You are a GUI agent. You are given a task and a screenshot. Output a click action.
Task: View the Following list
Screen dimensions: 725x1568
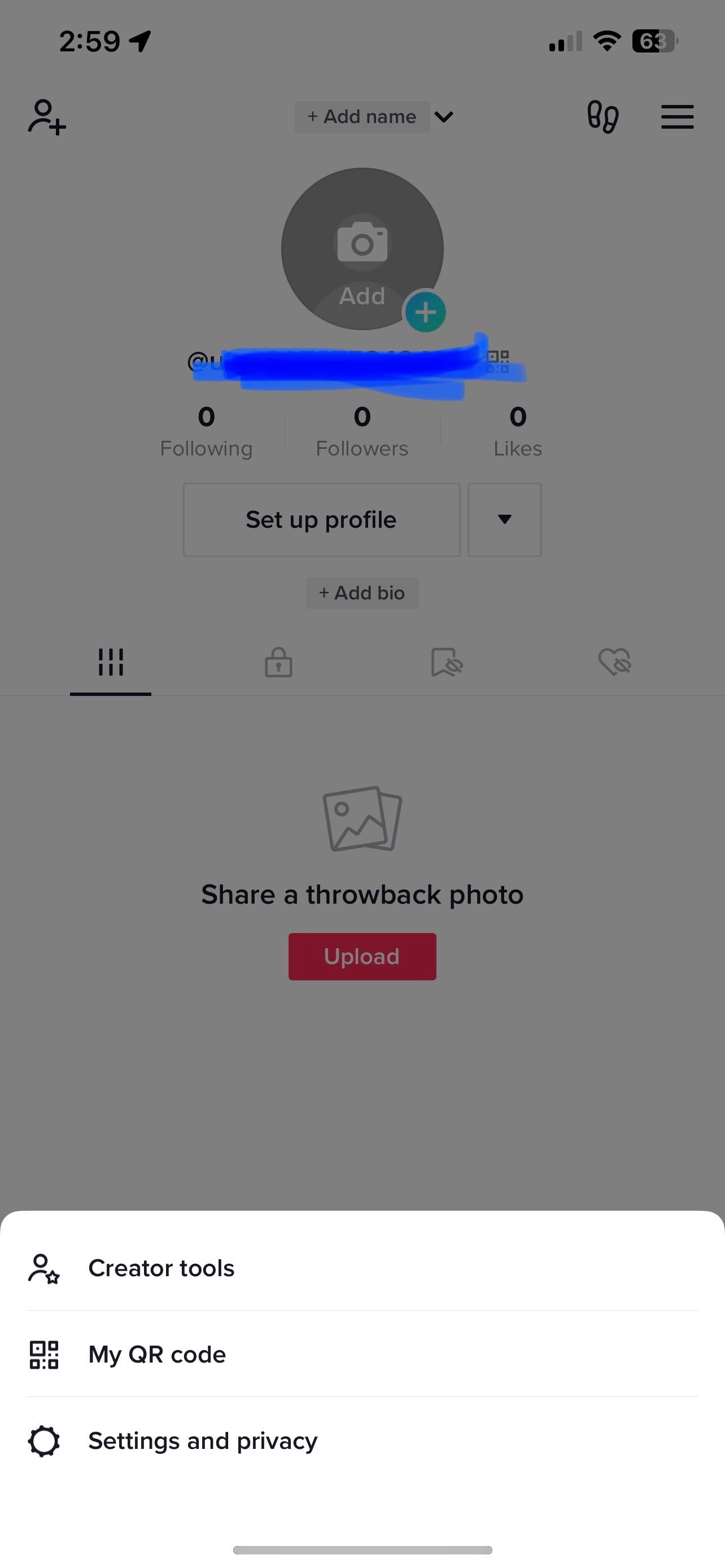(206, 432)
